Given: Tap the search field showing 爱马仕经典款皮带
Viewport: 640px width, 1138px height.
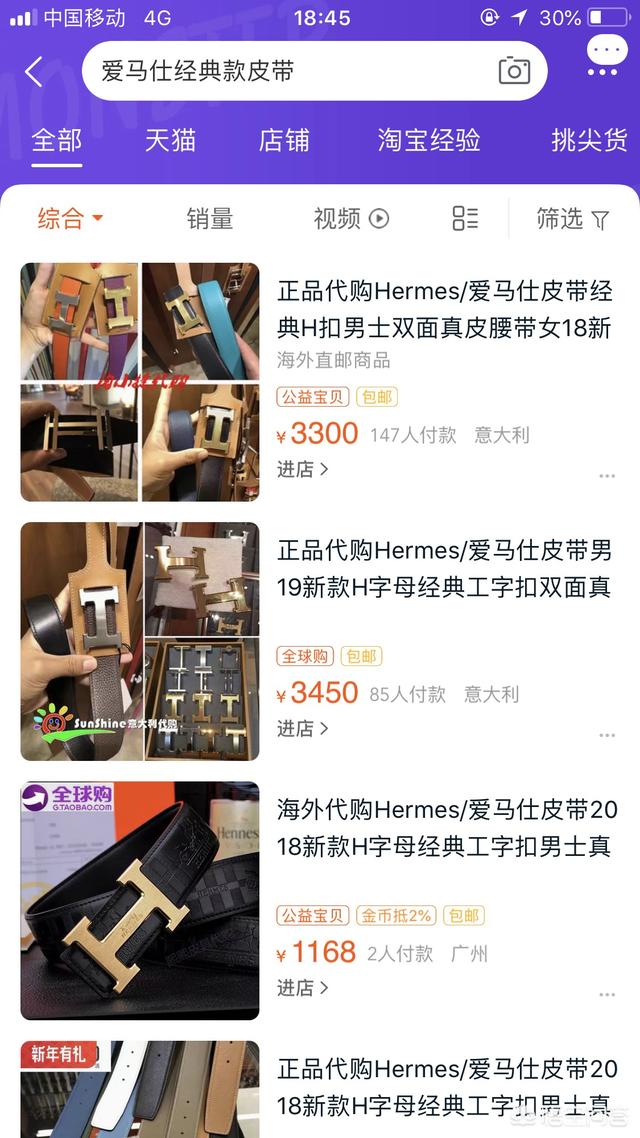Looking at the screenshot, I should [290, 71].
